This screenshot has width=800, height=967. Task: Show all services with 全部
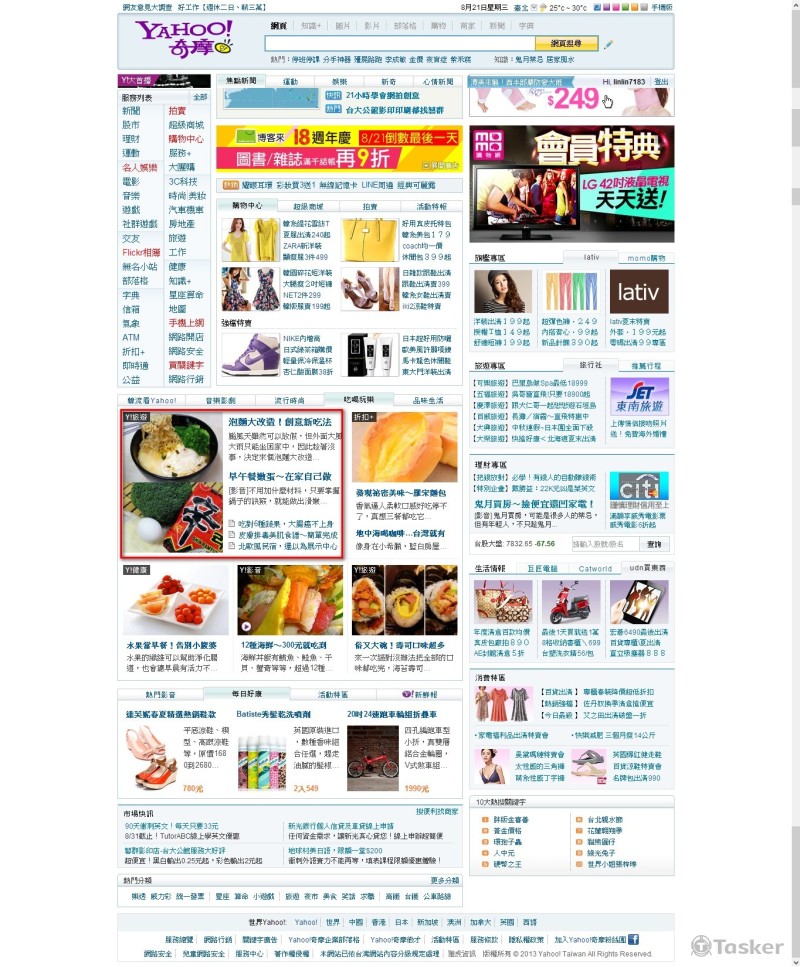(200, 97)
